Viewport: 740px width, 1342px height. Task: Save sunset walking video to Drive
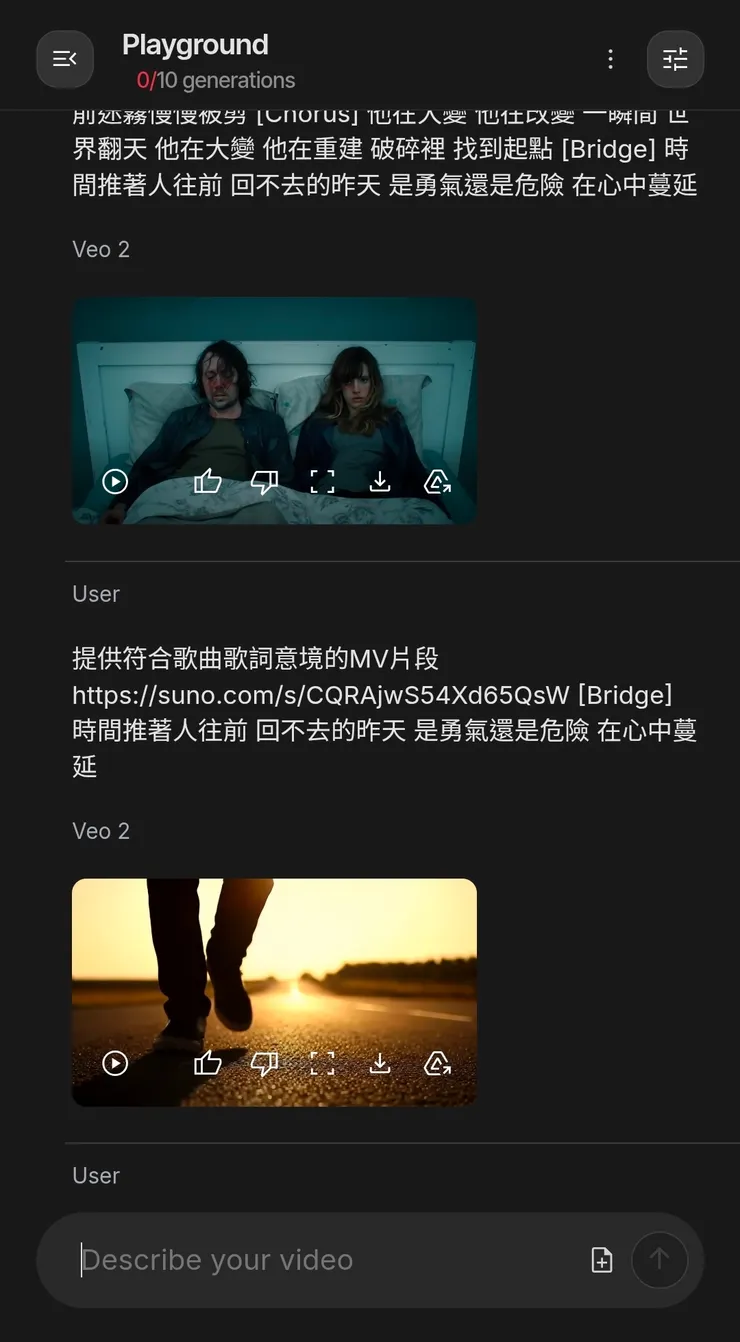[x=437, y=1063]
